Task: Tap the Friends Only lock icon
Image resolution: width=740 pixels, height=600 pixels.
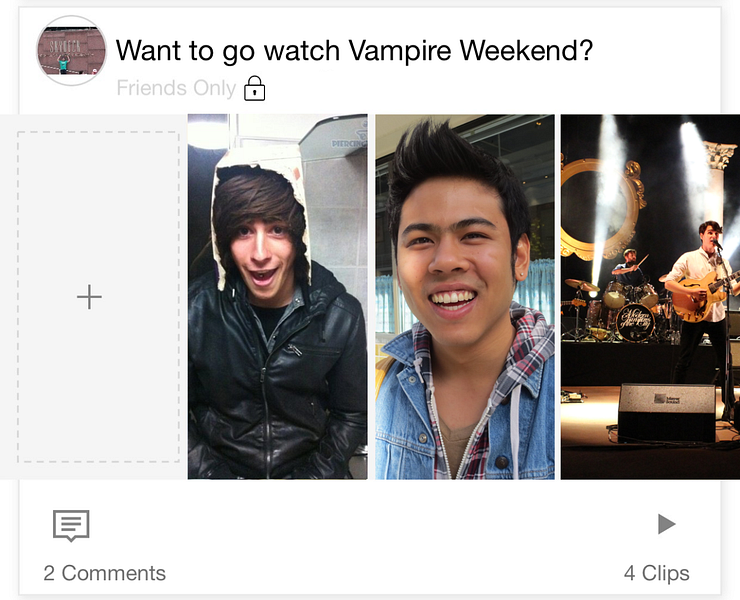Action: click(x=255, y=89)
